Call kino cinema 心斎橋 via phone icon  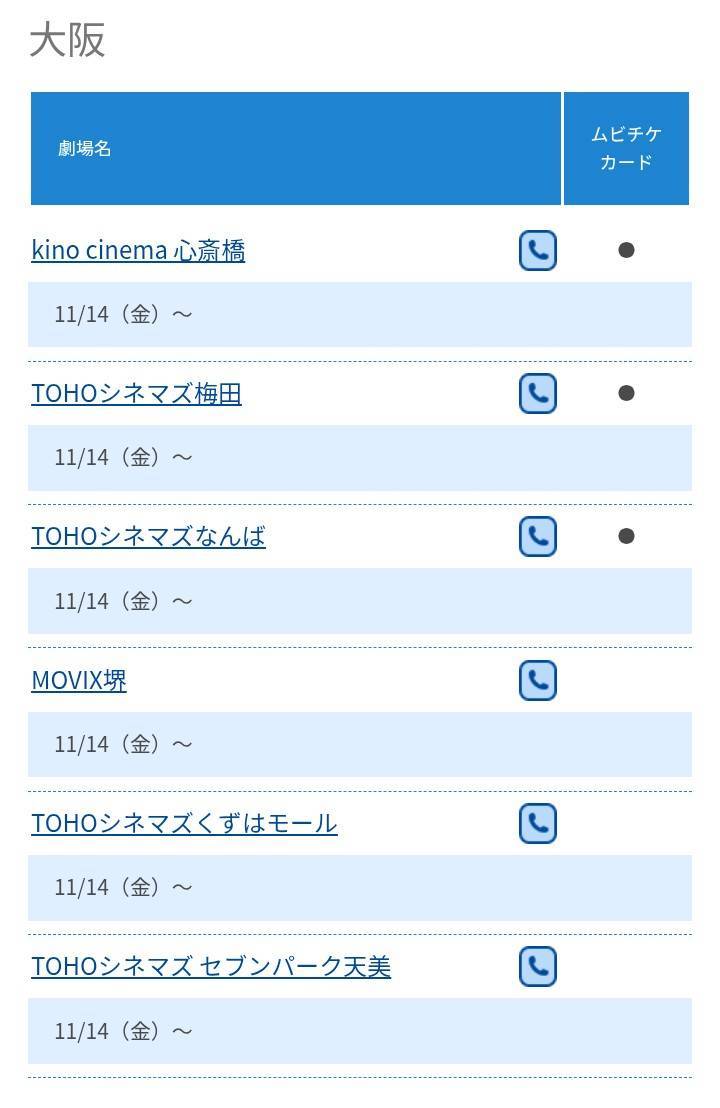538,250
